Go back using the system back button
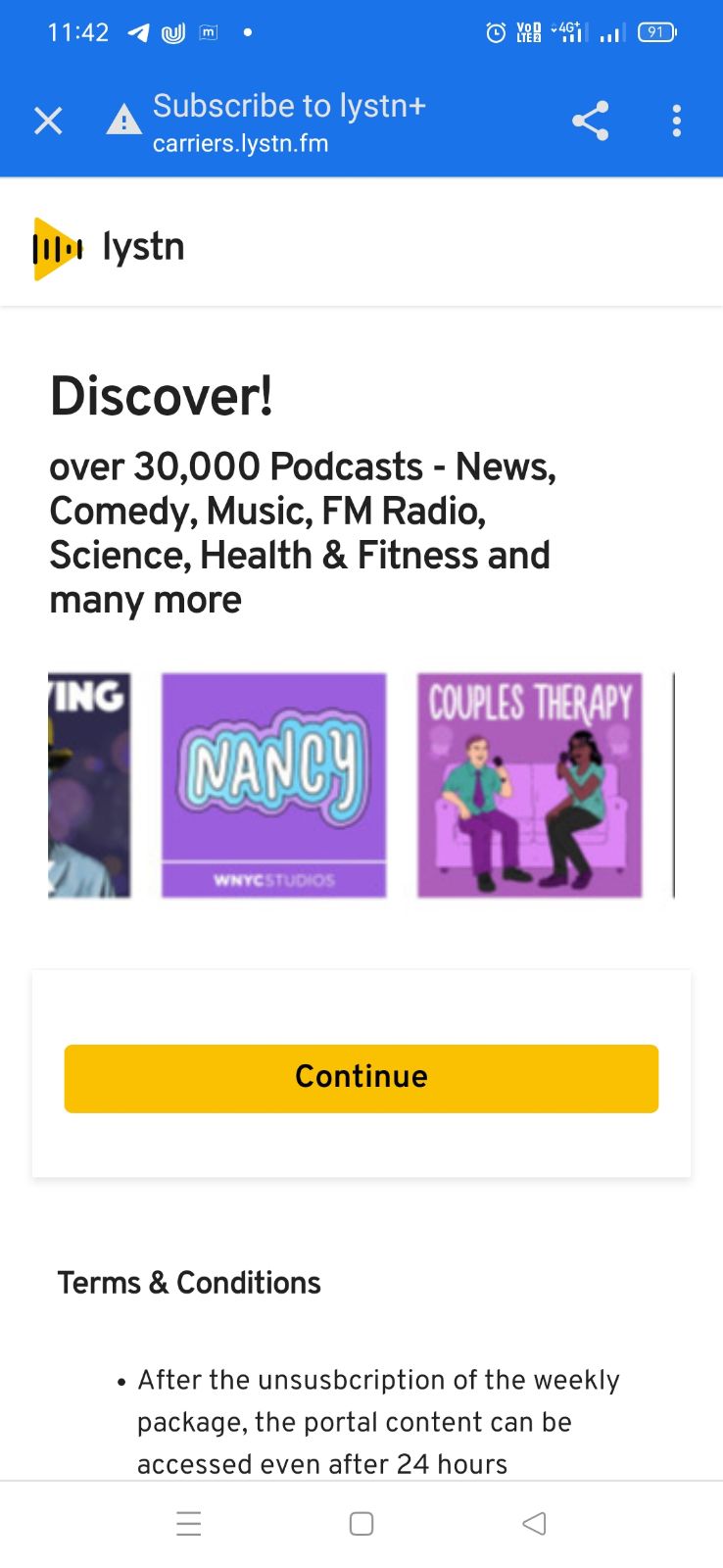723x1568 pixels. coord(534,1523)
